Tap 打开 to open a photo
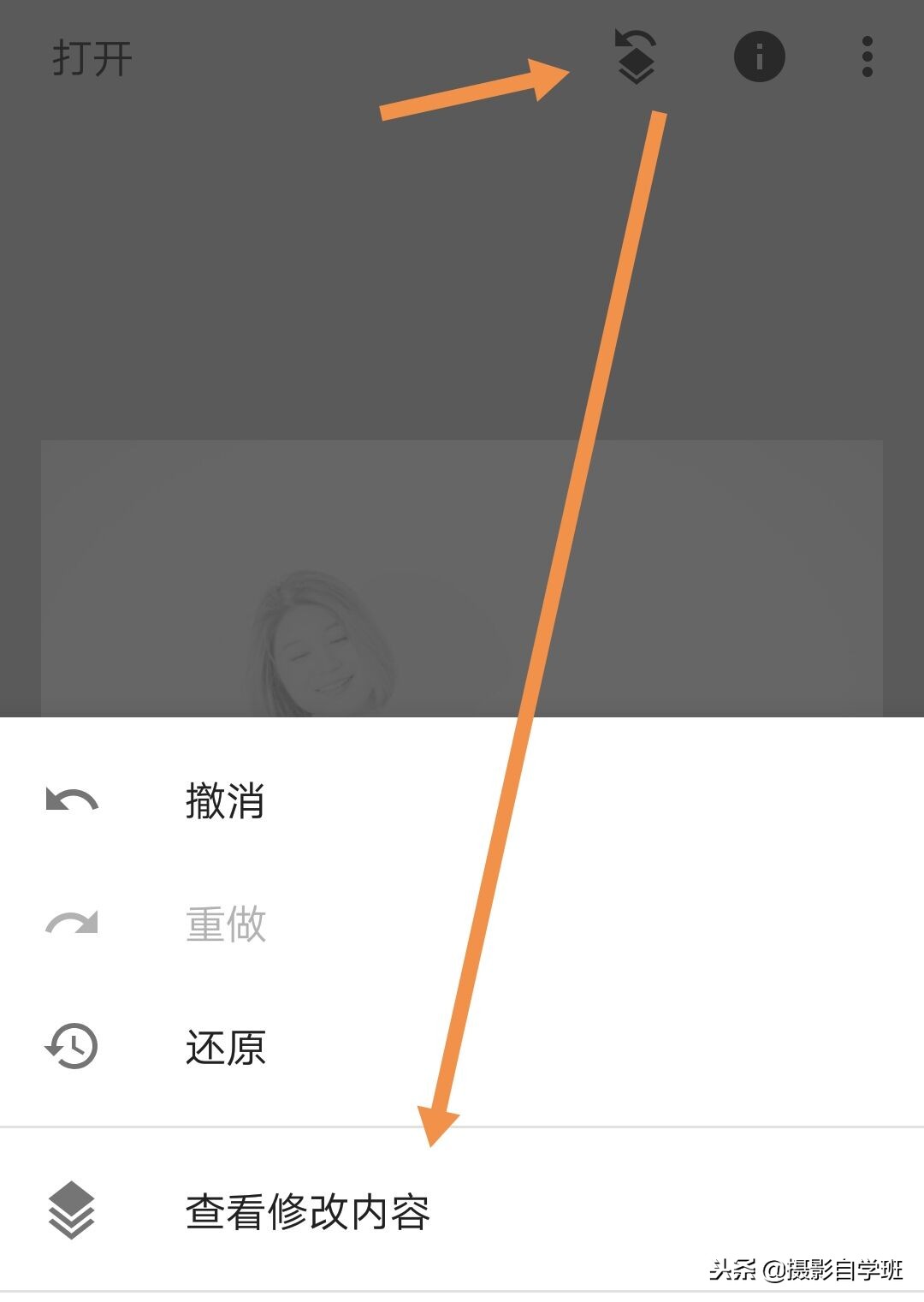 pos(92,59)
